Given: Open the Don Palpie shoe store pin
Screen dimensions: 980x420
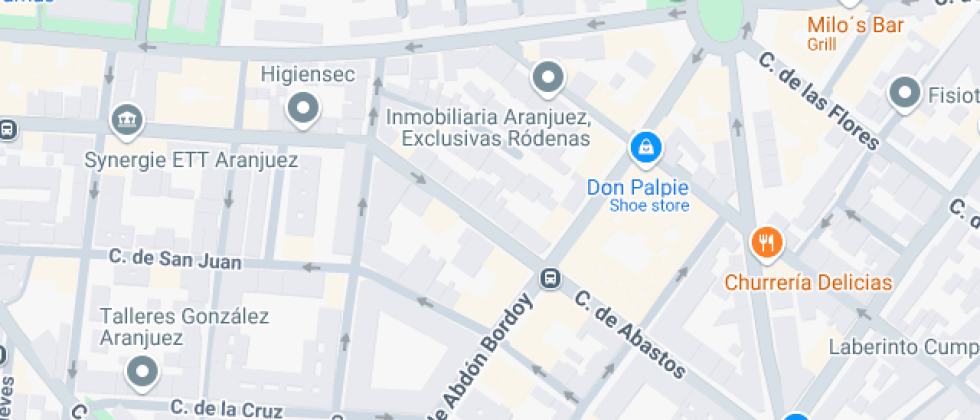Looking at the screenshot, I should coord(646,148).
